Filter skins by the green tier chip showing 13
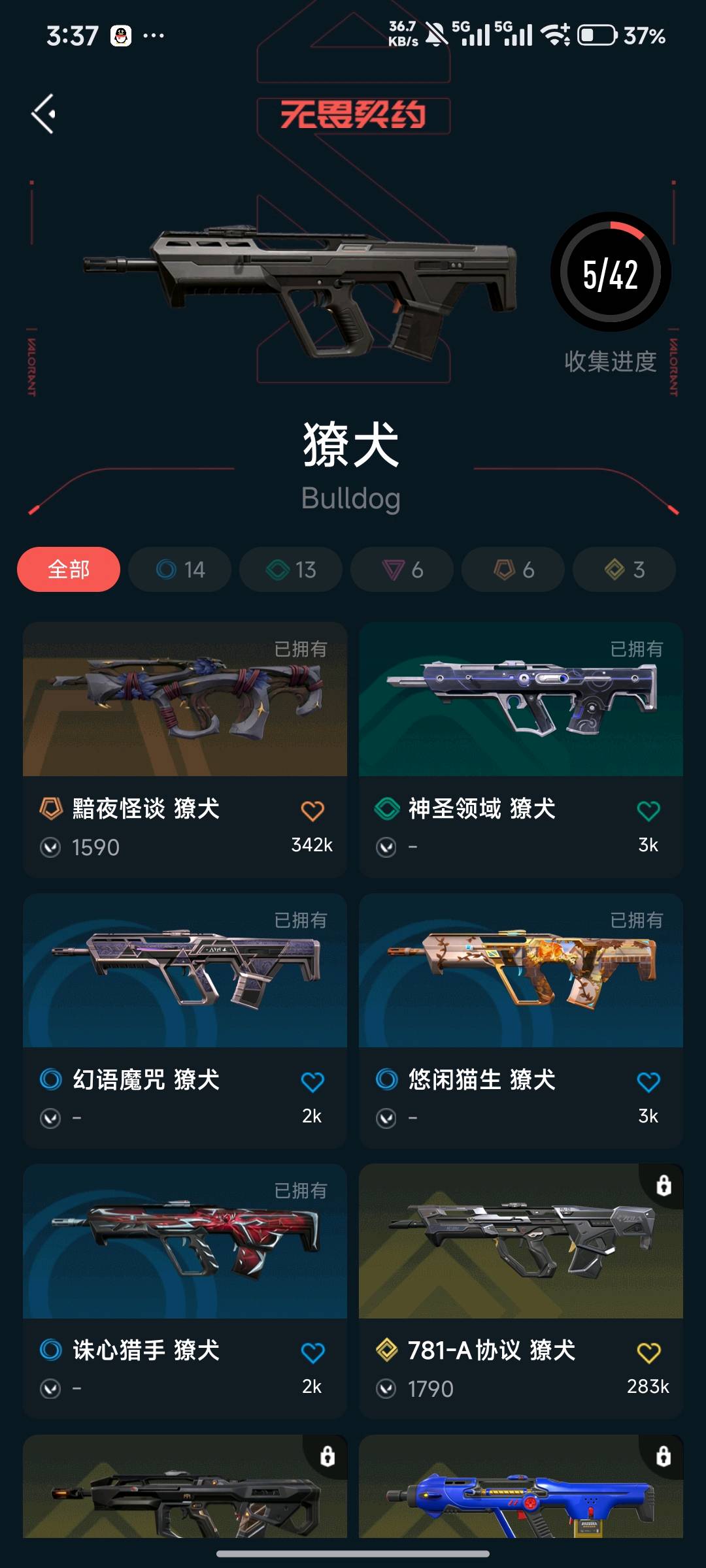 [291, 569]
